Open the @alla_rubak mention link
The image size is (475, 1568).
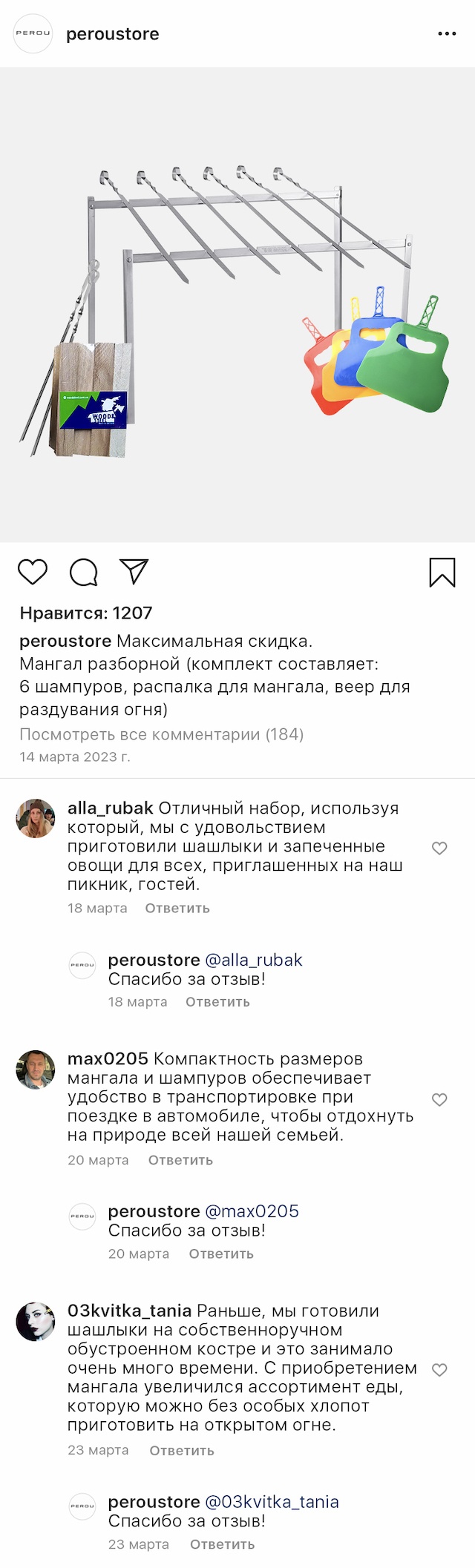253,960
